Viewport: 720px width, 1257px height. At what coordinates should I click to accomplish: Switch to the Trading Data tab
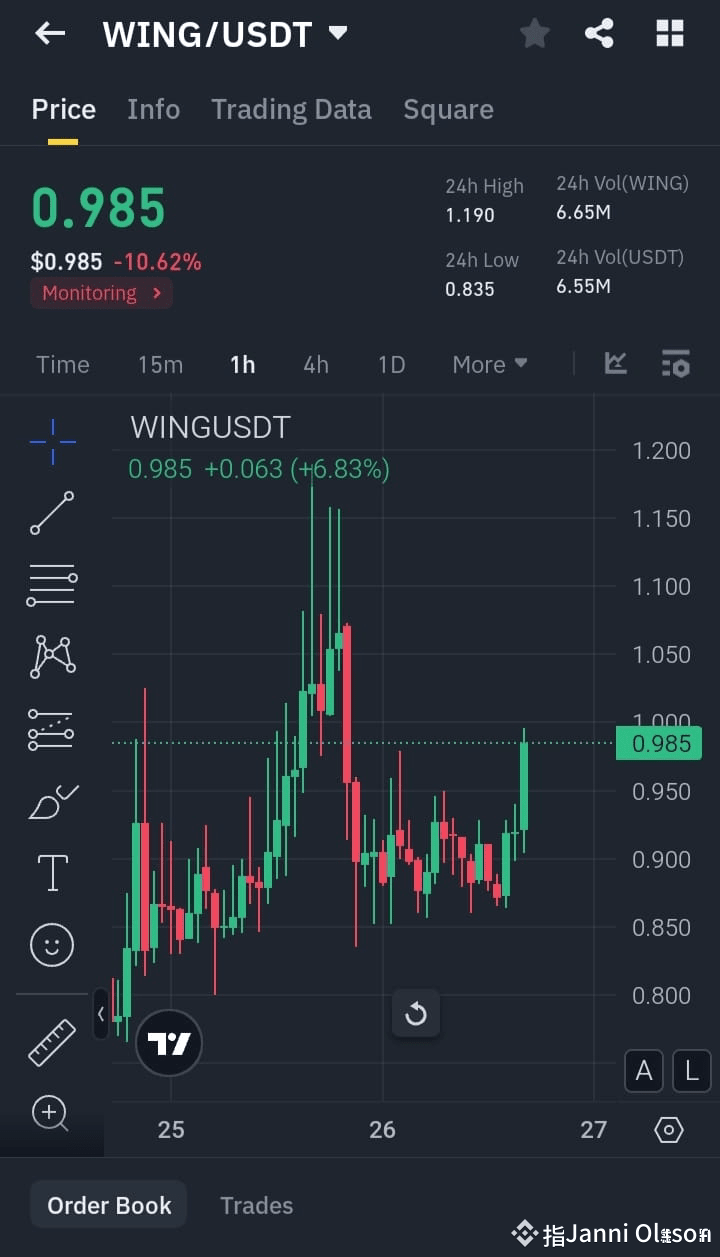(x=291, y=109)
